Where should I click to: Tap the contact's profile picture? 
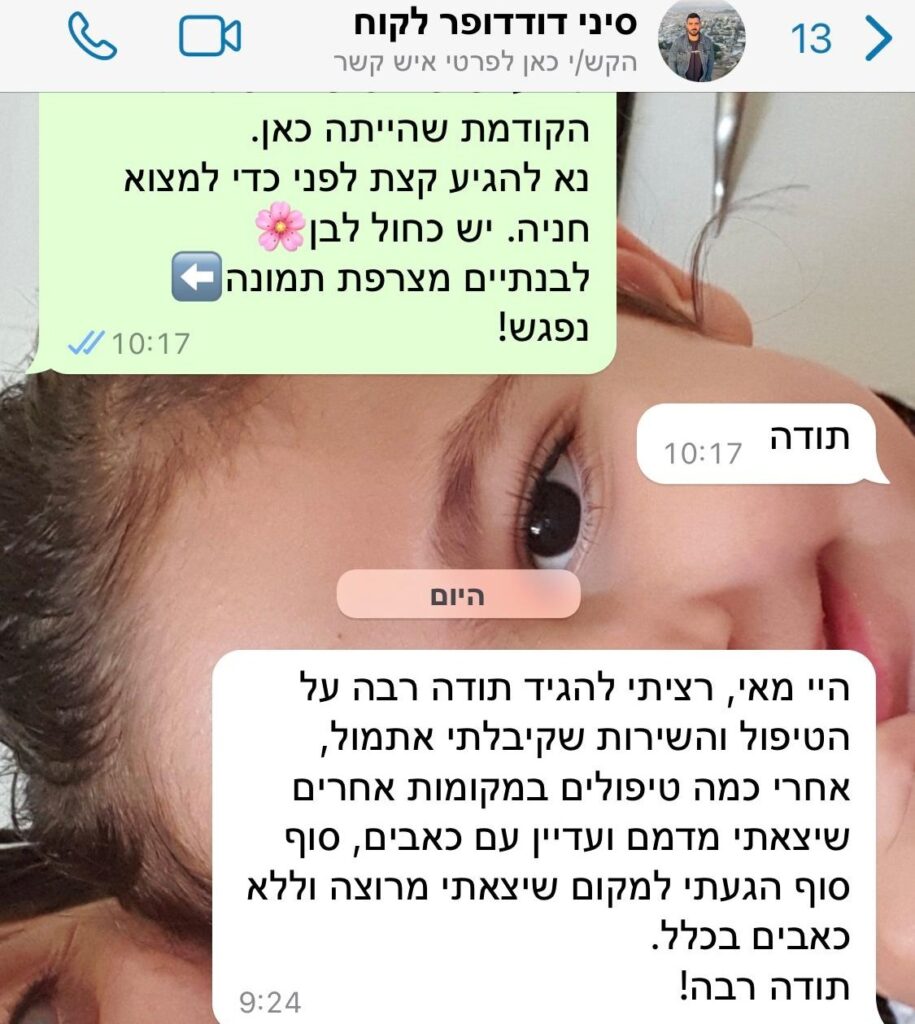coord(700,40)
